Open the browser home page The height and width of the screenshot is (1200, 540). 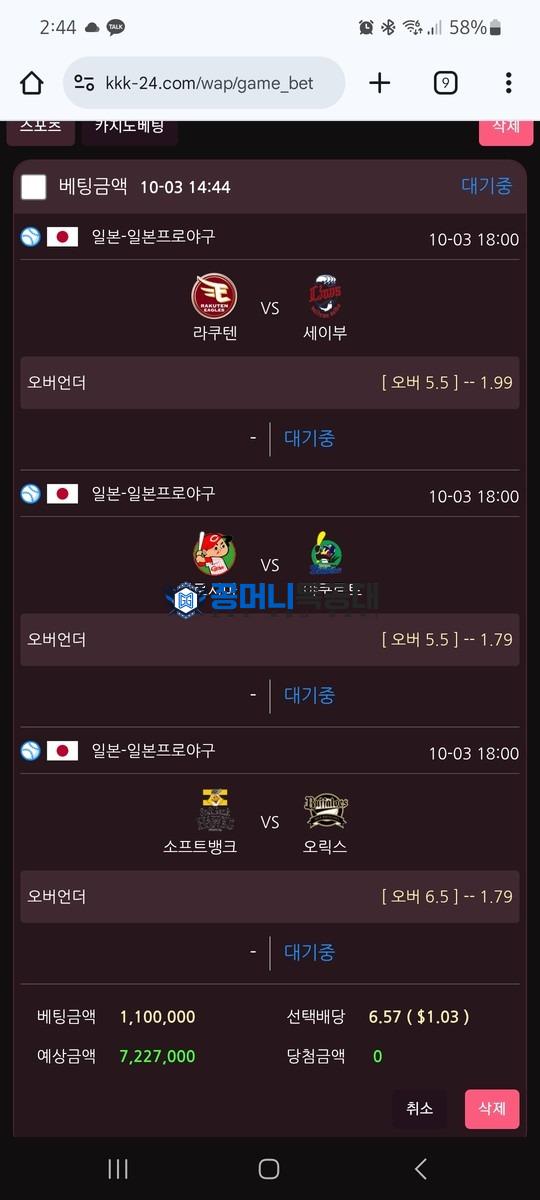(32, 83)
